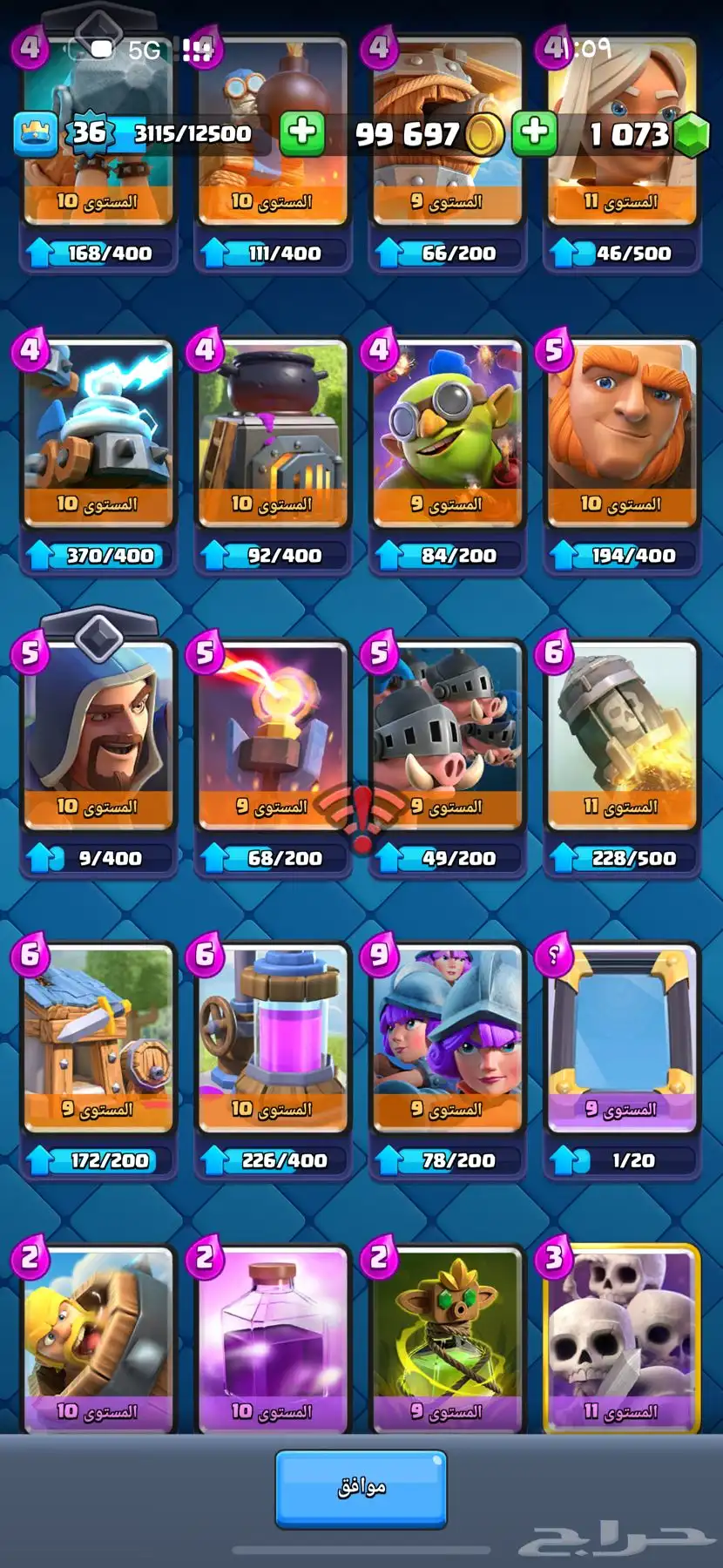Select the Mirror card showing 1/20
Screen dimensions: 723x1568
pyautogui.click(x=621, y=1037)
